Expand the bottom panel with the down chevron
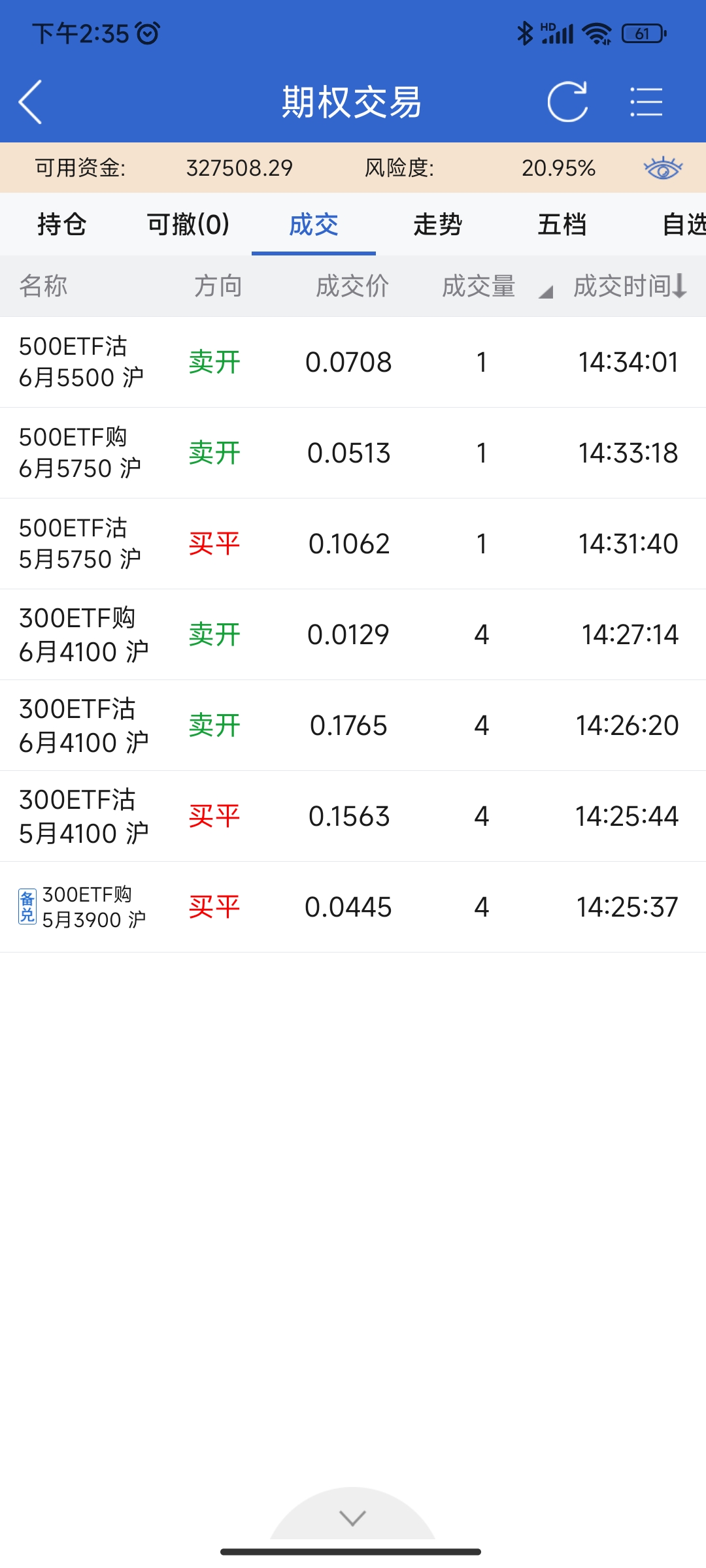Screen dimensions: 706x1568 352,1518
